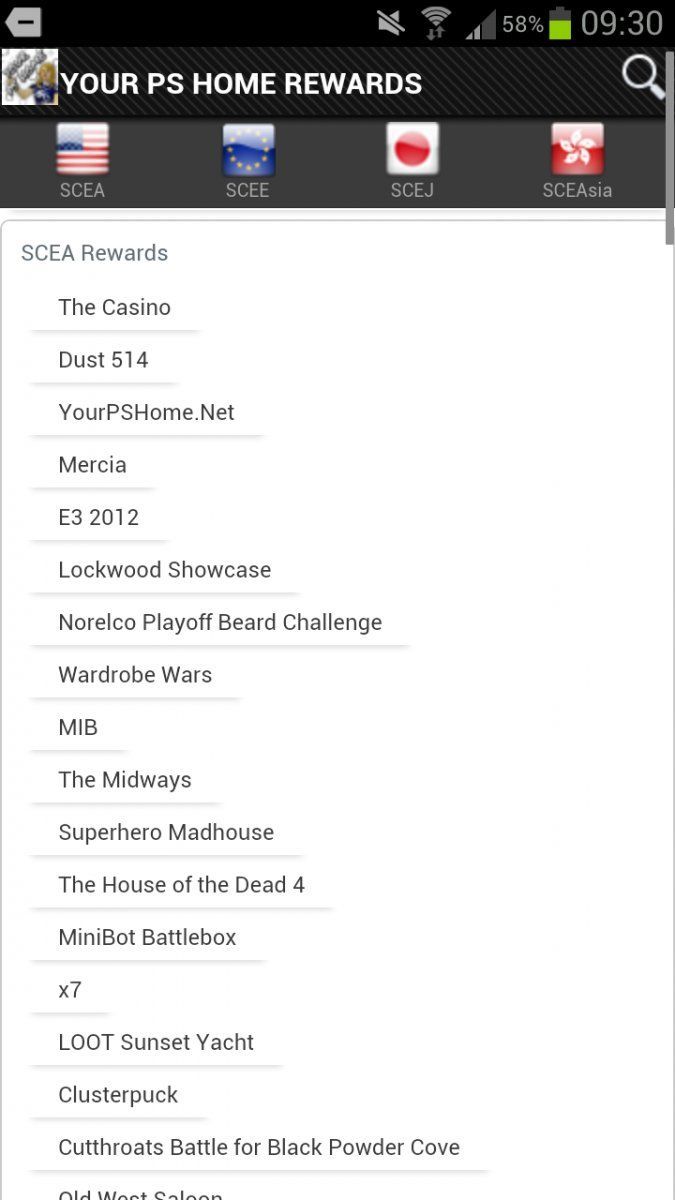Switch to the SCEA region tab
675x1200 pixels.
tap(82, 162)
